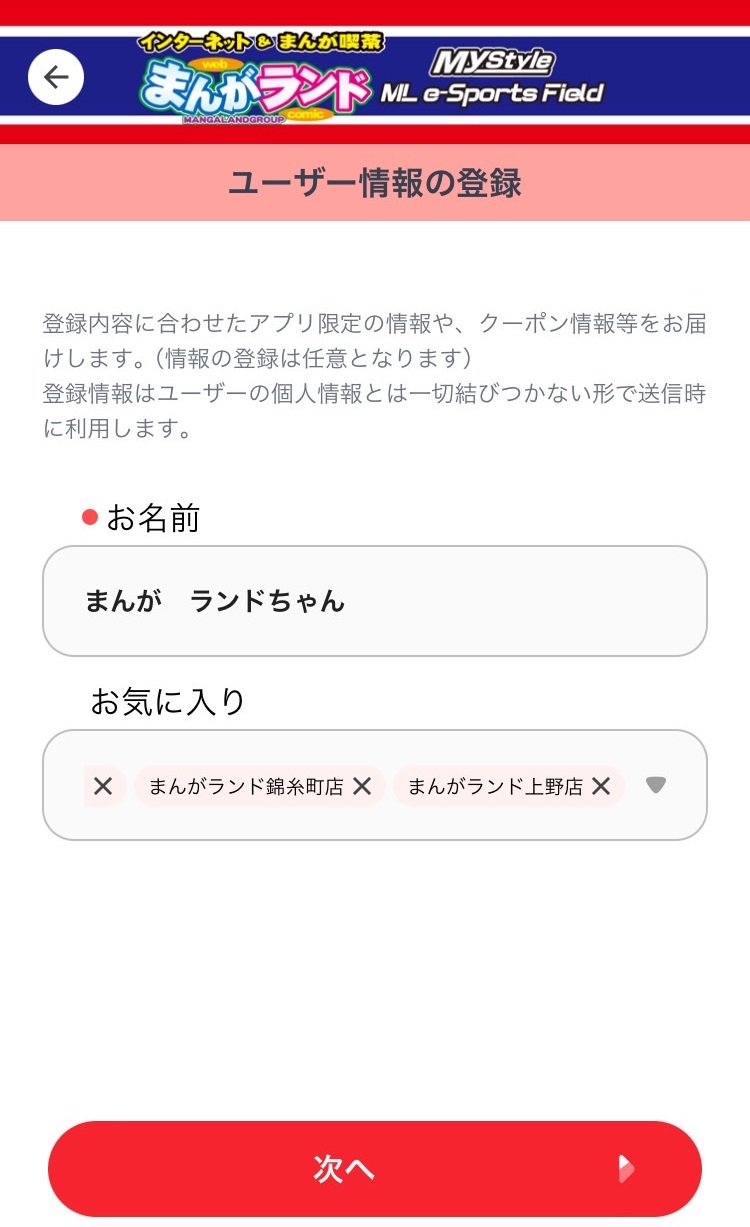This screenshot has height=1227, width=750.
Task: Remove まんがランド錦糸町店 from favorites
Action: click(x=362, y=787)
